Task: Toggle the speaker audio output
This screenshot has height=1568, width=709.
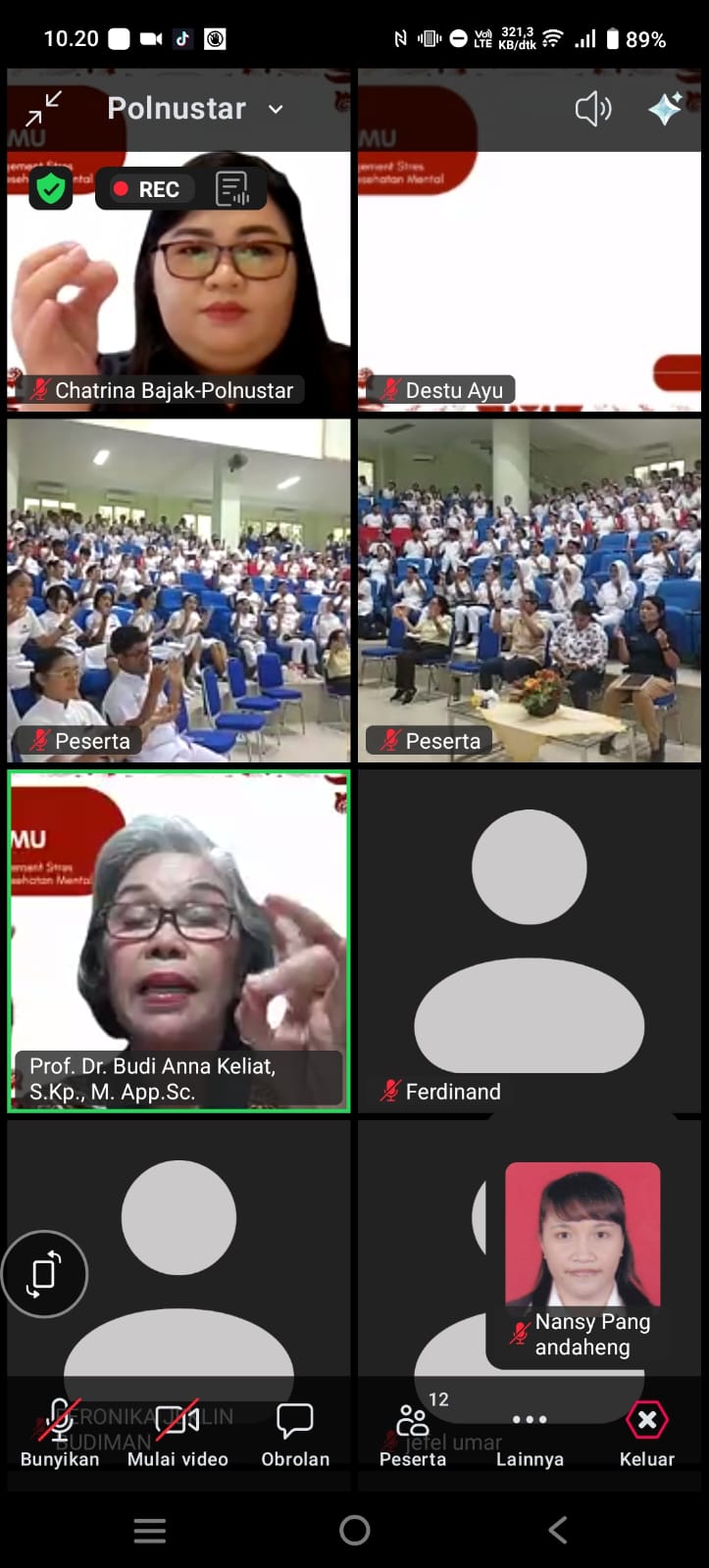Action: pos(592,108)
